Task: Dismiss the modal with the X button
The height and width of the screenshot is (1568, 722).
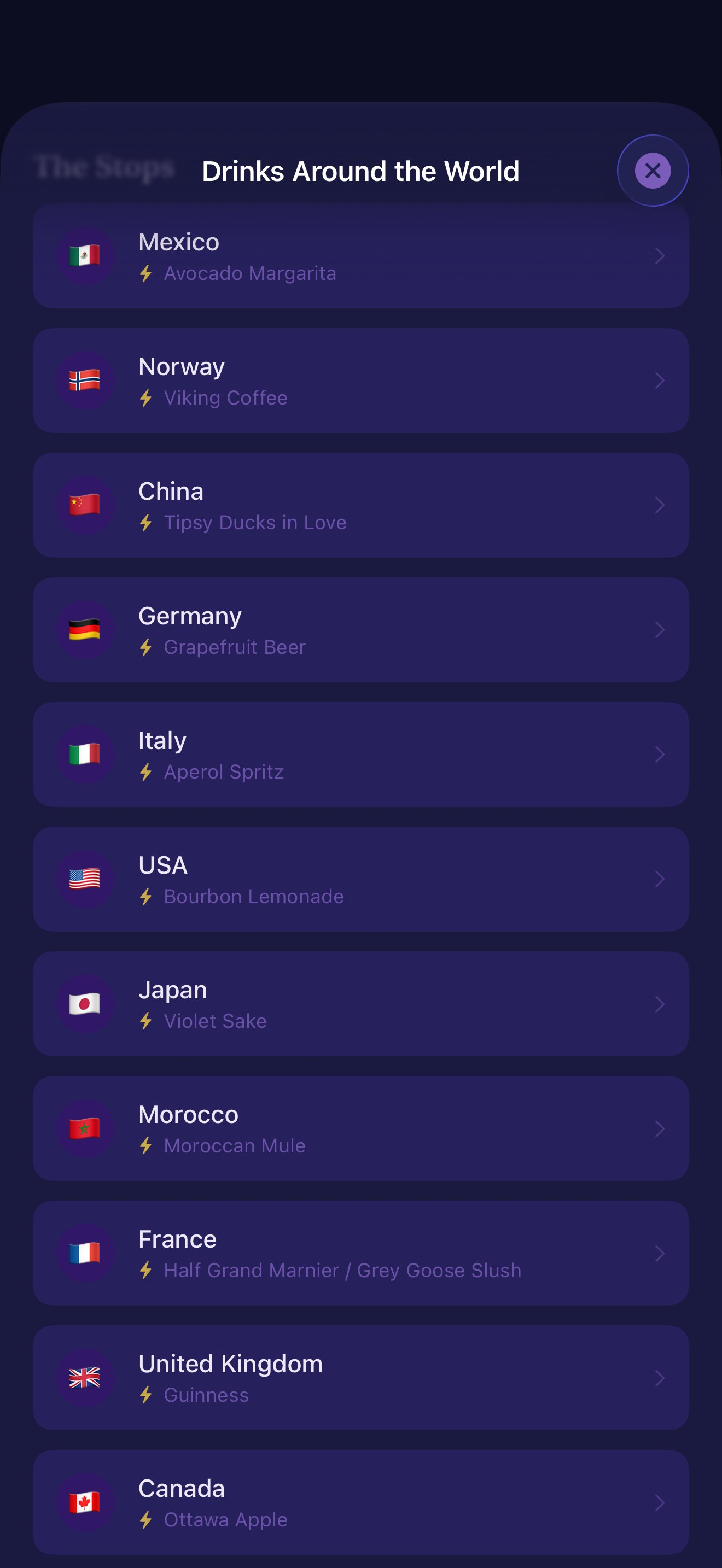Action: tap(652, 171)
